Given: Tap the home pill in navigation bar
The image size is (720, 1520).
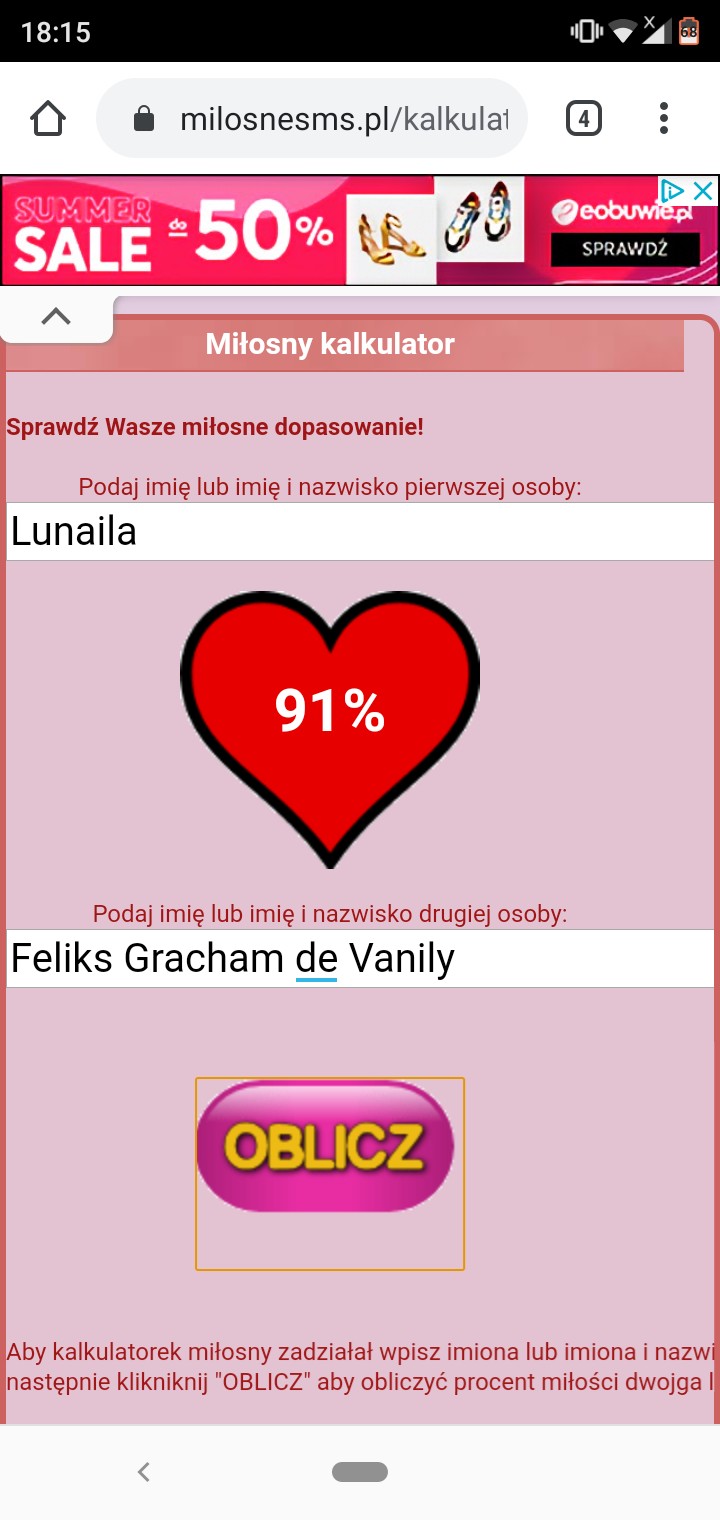Looking at the screenshot, I should [x=360, y=1472].
